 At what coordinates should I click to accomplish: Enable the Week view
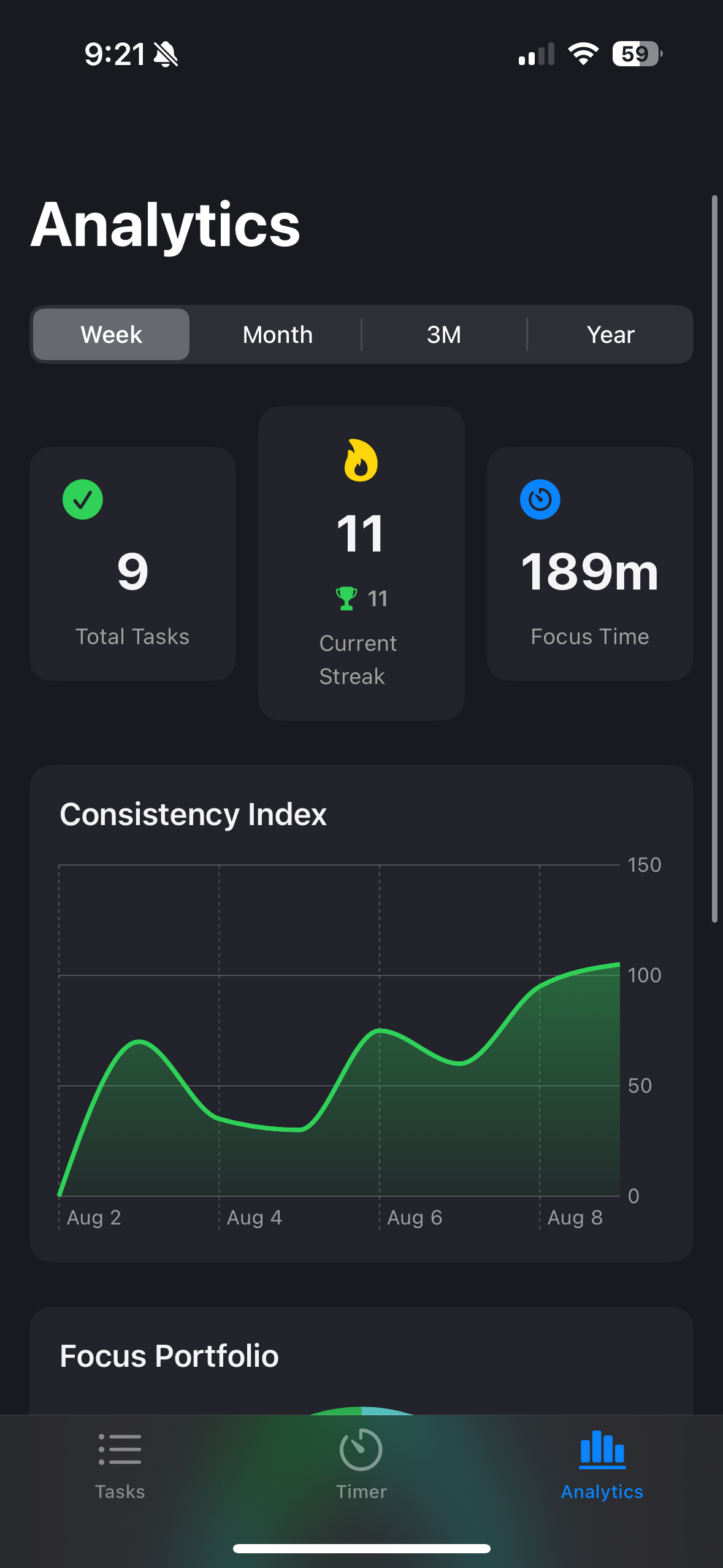pyautogui.click(x=110, y=334)
